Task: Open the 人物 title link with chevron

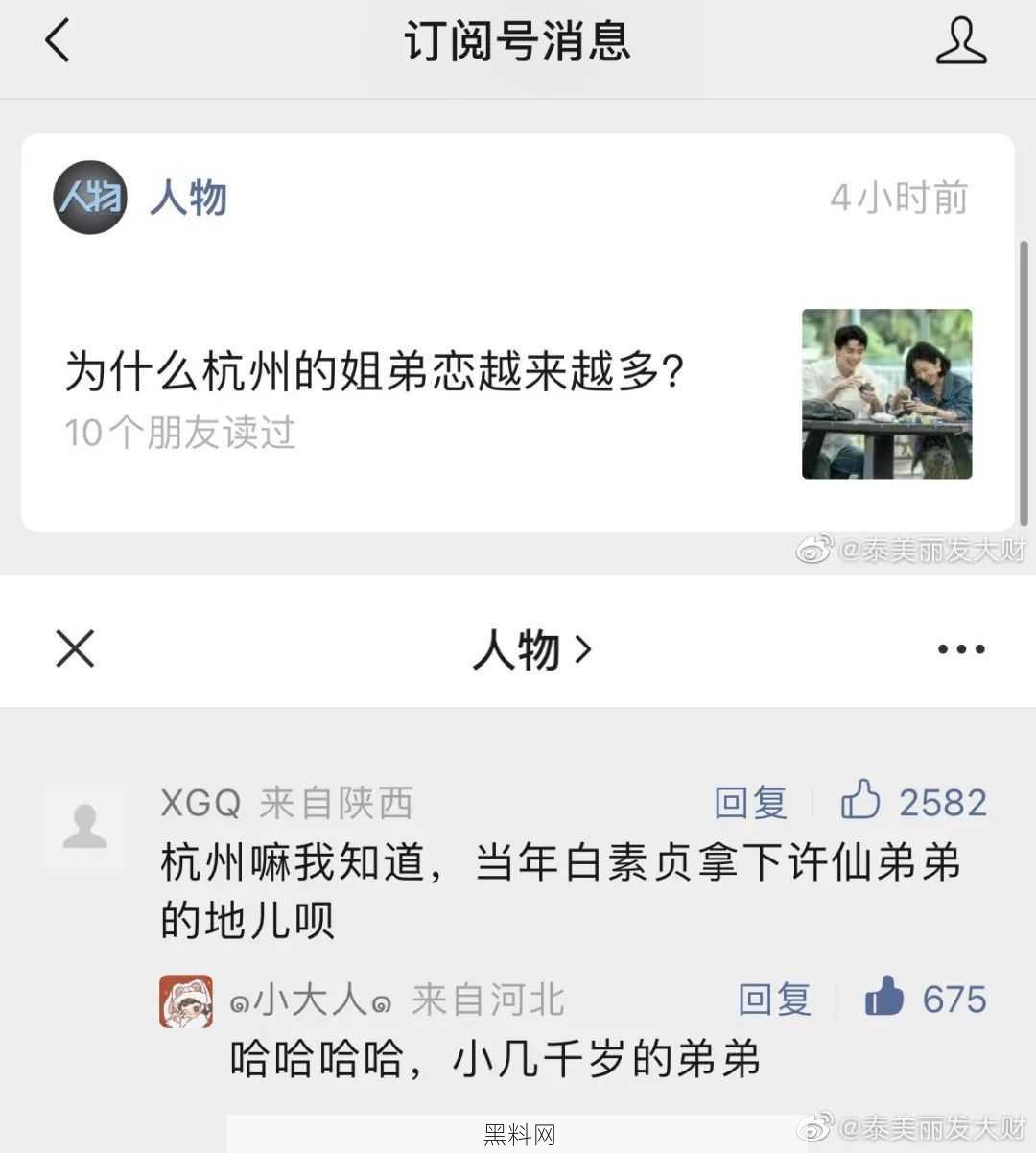Action: (x=531, y=649)
